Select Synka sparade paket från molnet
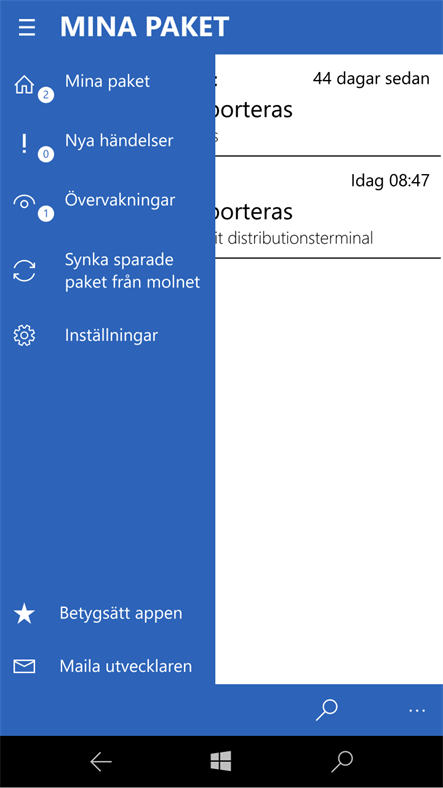Screen dimensions: 443x788 107,271
